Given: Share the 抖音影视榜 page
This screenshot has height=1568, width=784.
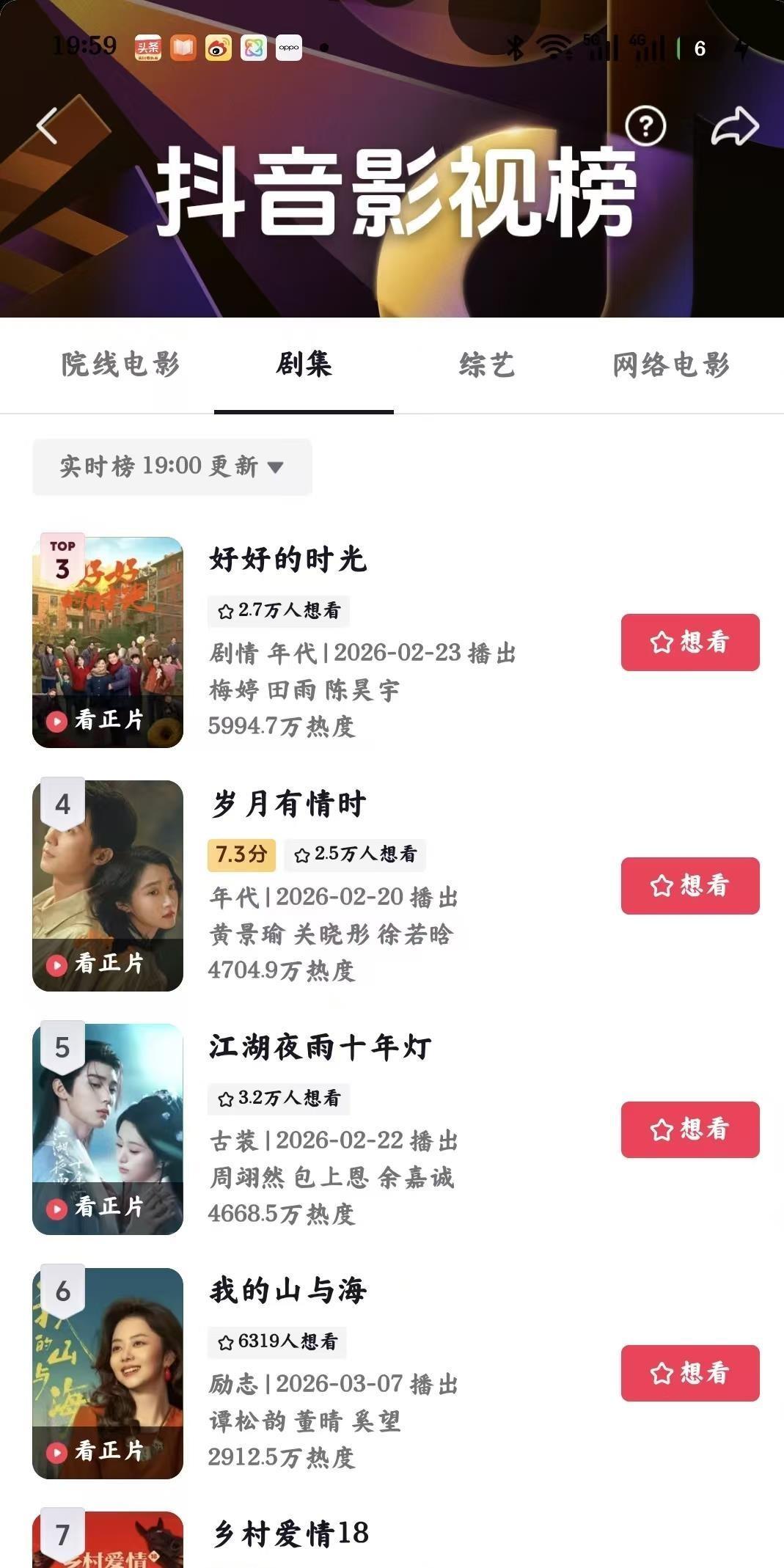Looking at the screenshot, I should 735,126.
